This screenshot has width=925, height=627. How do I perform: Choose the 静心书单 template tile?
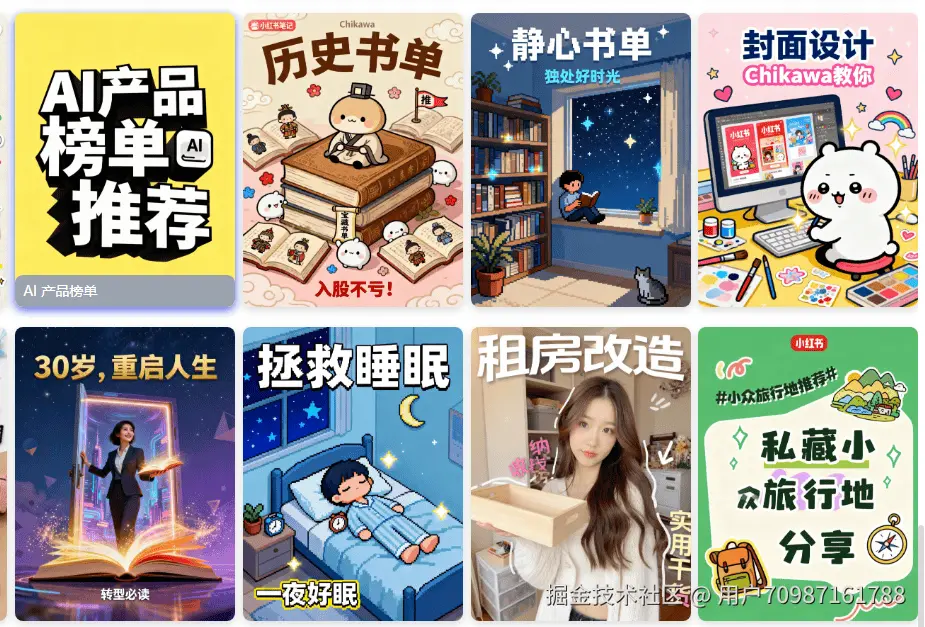(581, 160)
